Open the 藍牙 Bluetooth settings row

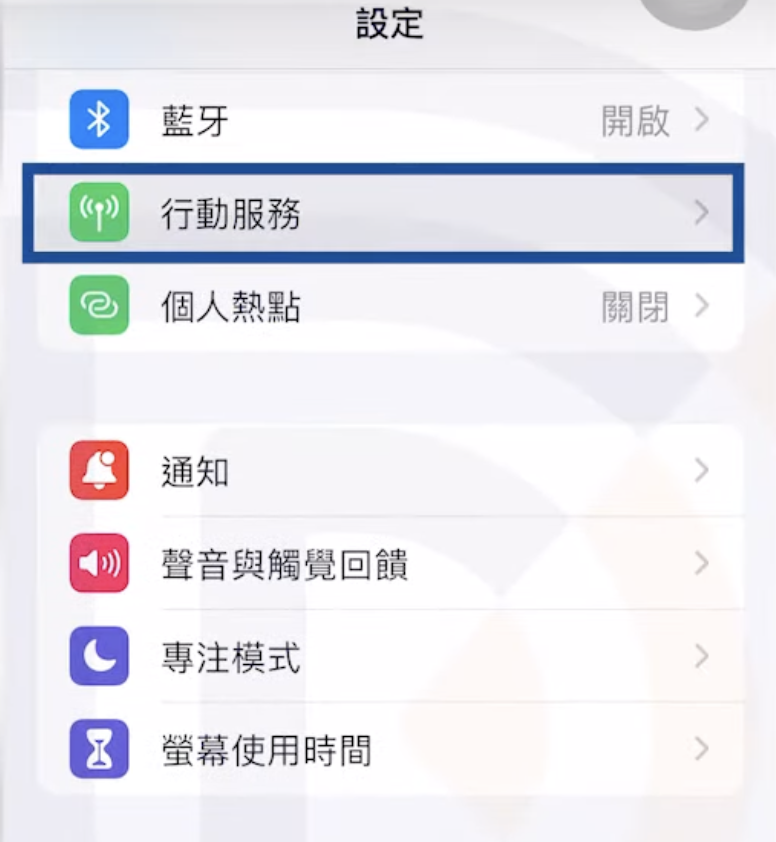(x=388, y=121)
